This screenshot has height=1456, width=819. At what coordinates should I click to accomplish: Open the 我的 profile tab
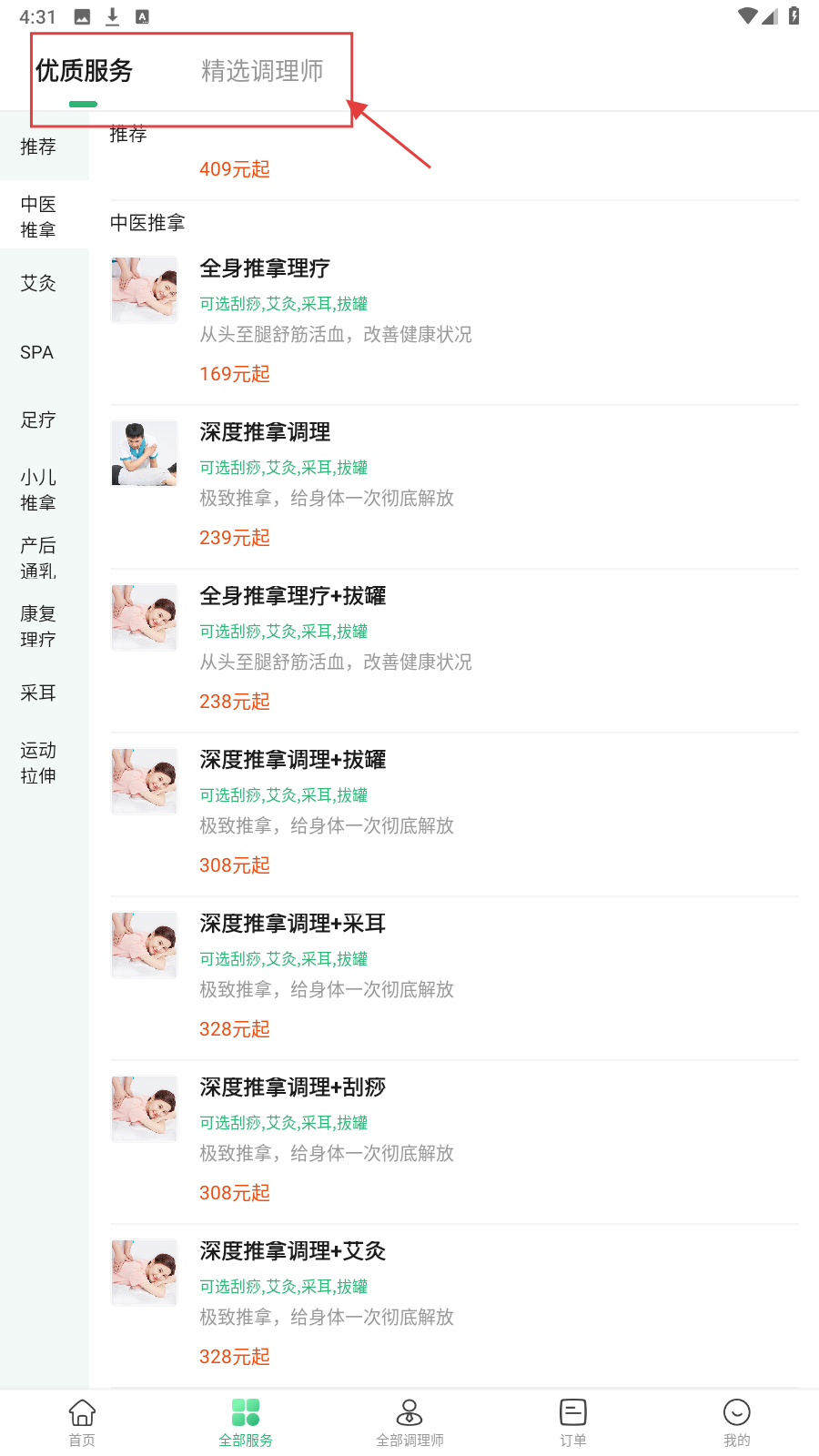pyautogui.click(x=736, y=1422)
